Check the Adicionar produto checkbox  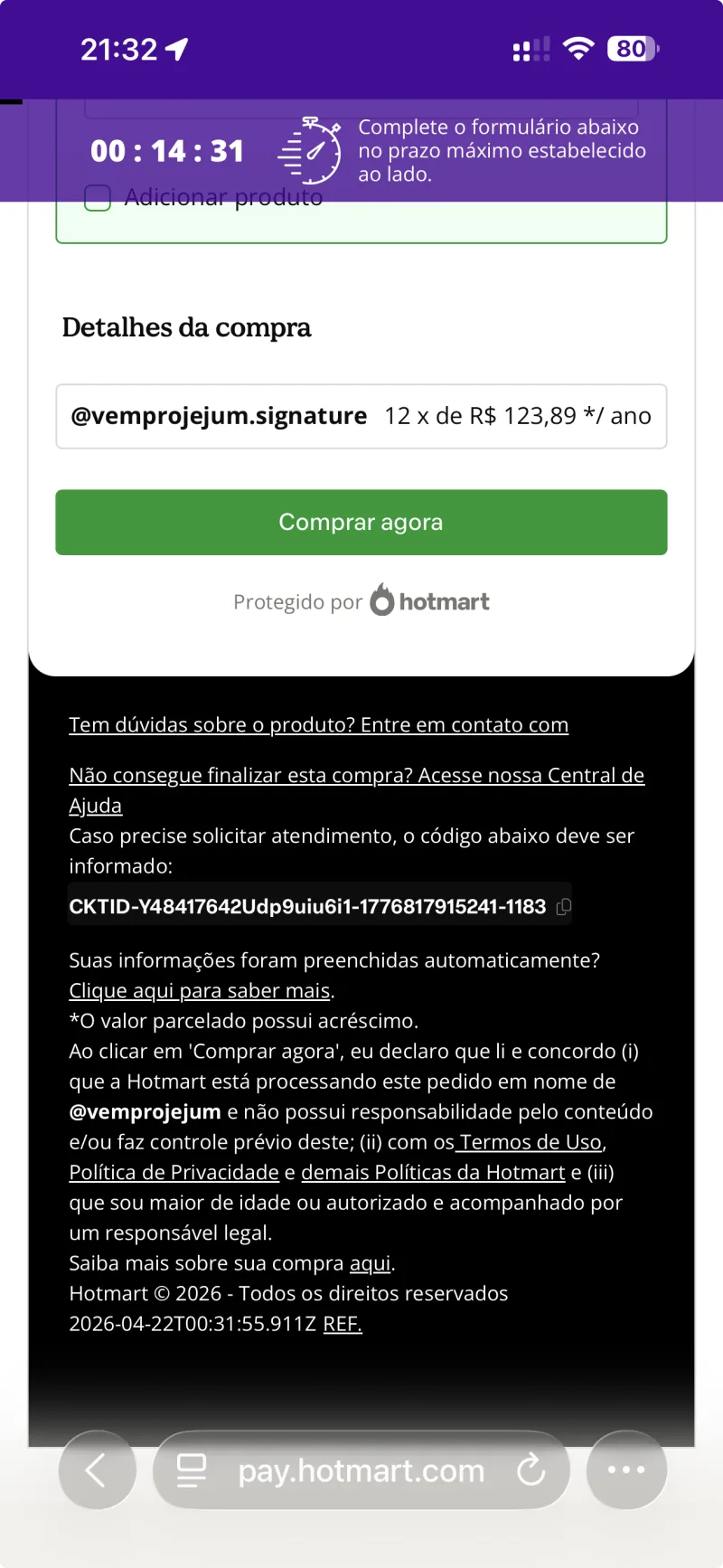[97, 197]
